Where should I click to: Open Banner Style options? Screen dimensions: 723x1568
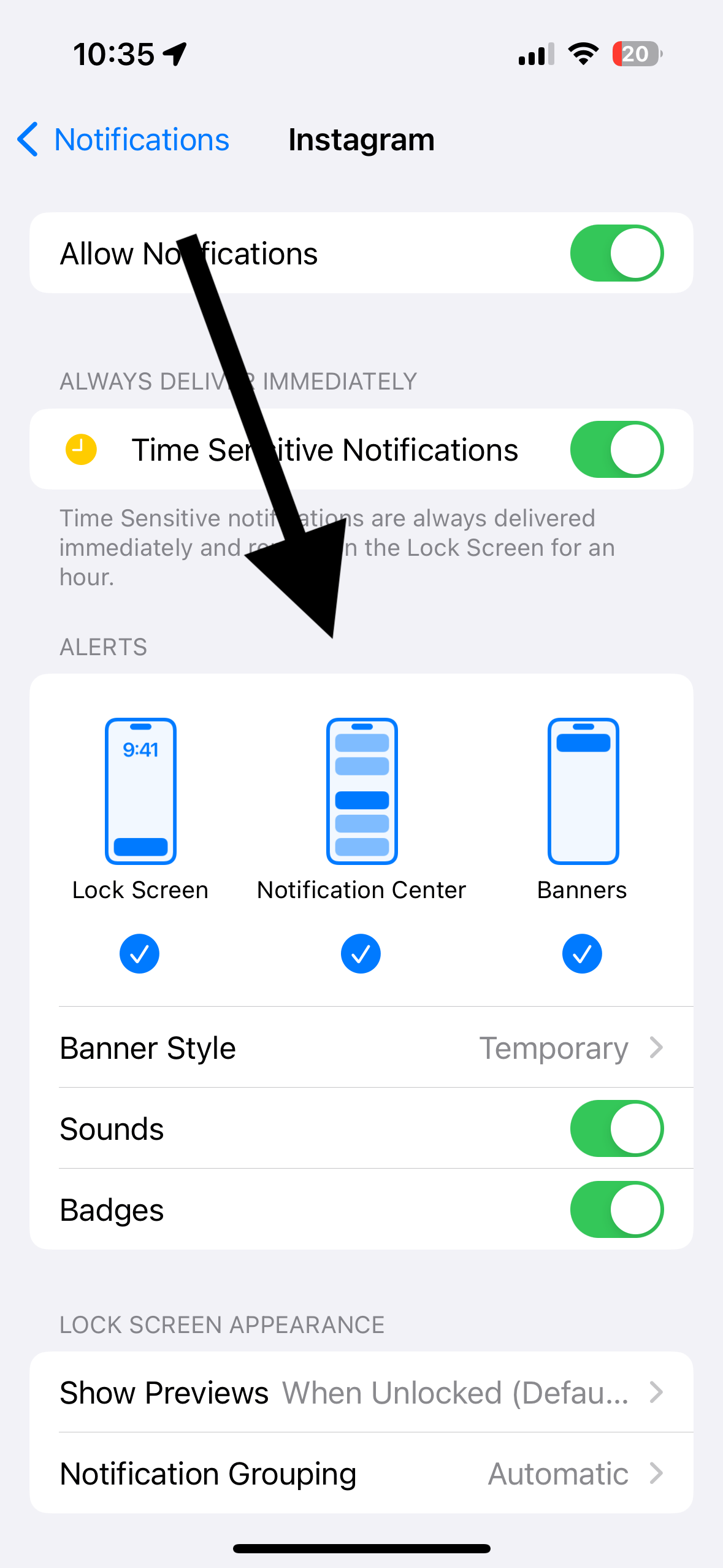click(x=362, y=1048)
